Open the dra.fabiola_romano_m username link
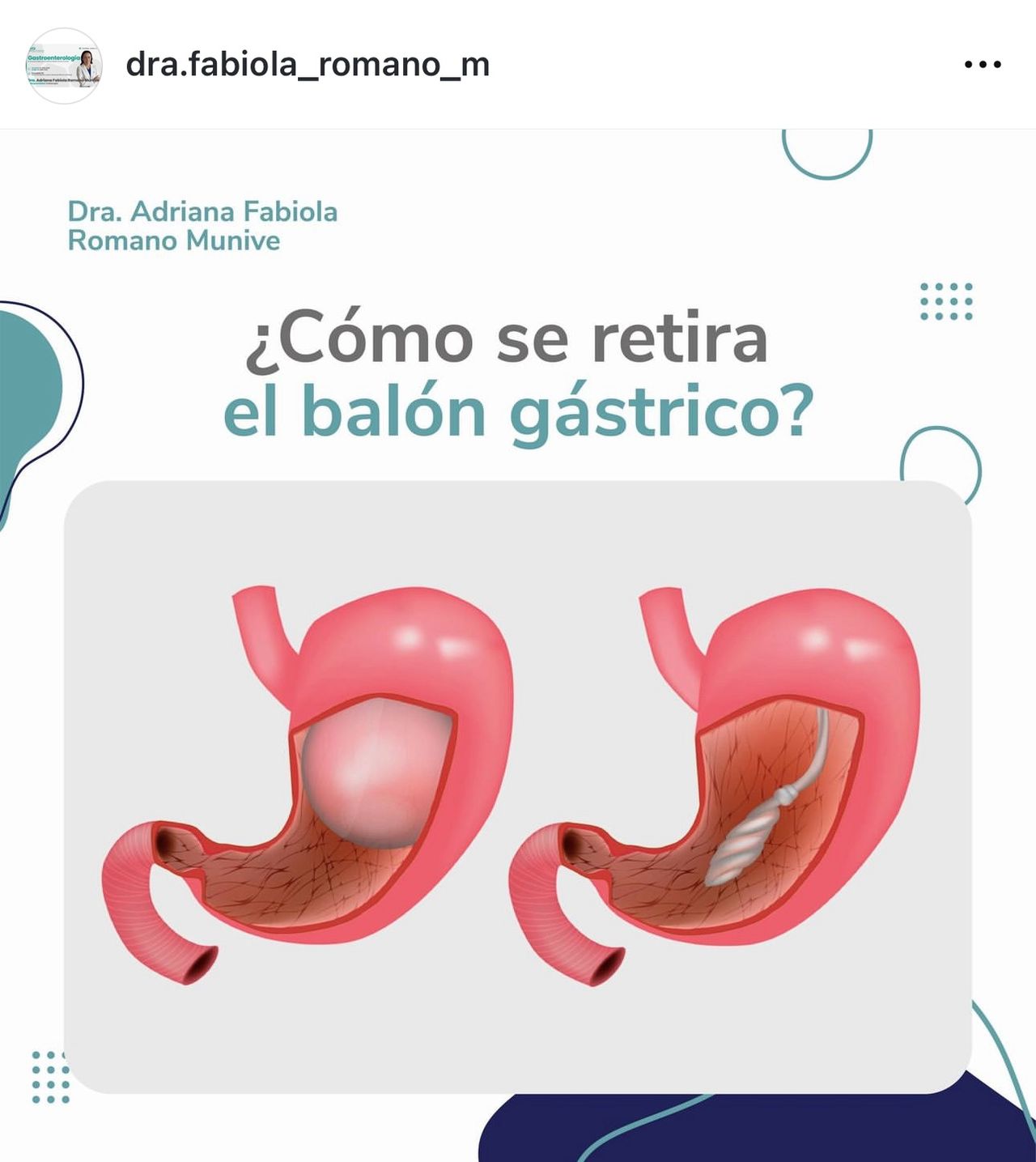The height and width of the screenshot is (1162, 1036). pos(308,65)
